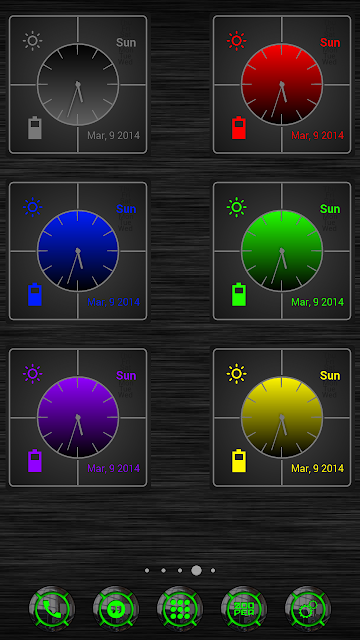Viewport: 360px width, 640px height.
Task: Tap the blue clock widget
Action: click(78, 251)
